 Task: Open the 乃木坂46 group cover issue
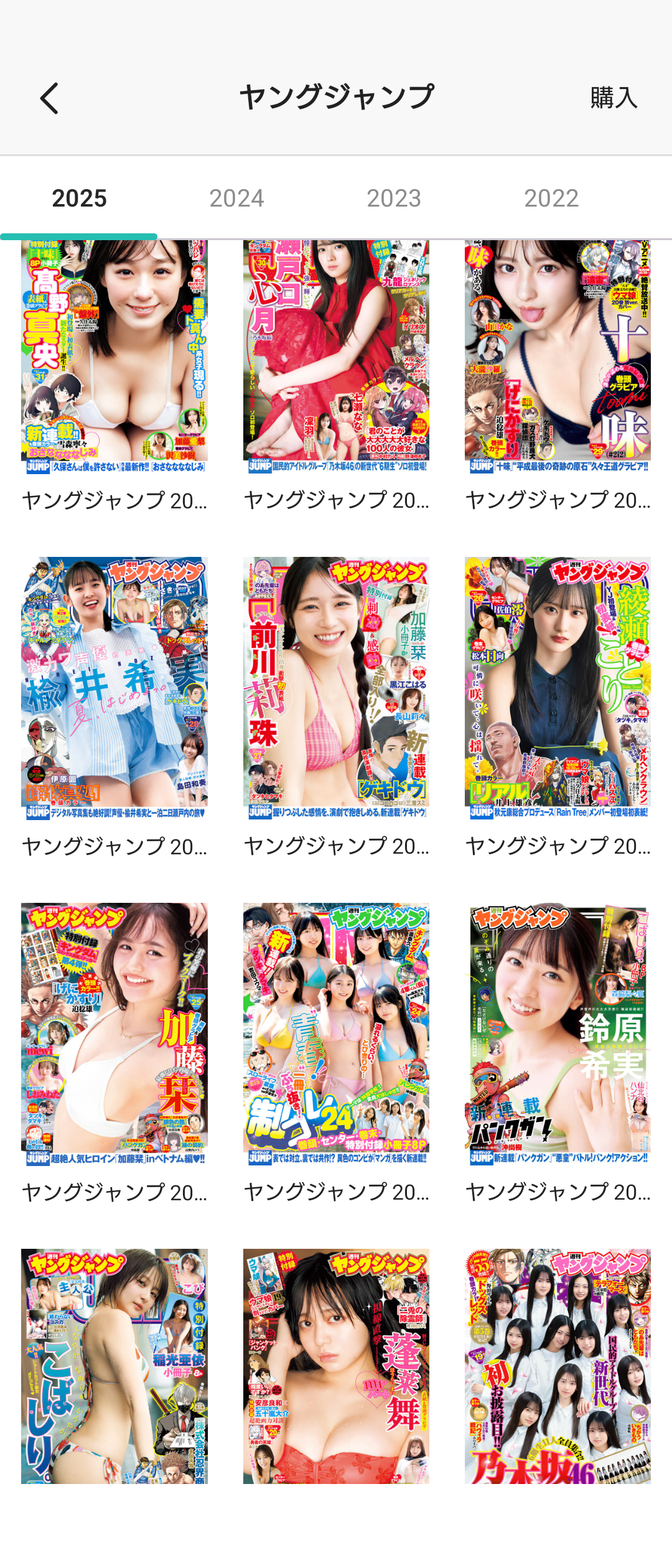coord(558,1366)
